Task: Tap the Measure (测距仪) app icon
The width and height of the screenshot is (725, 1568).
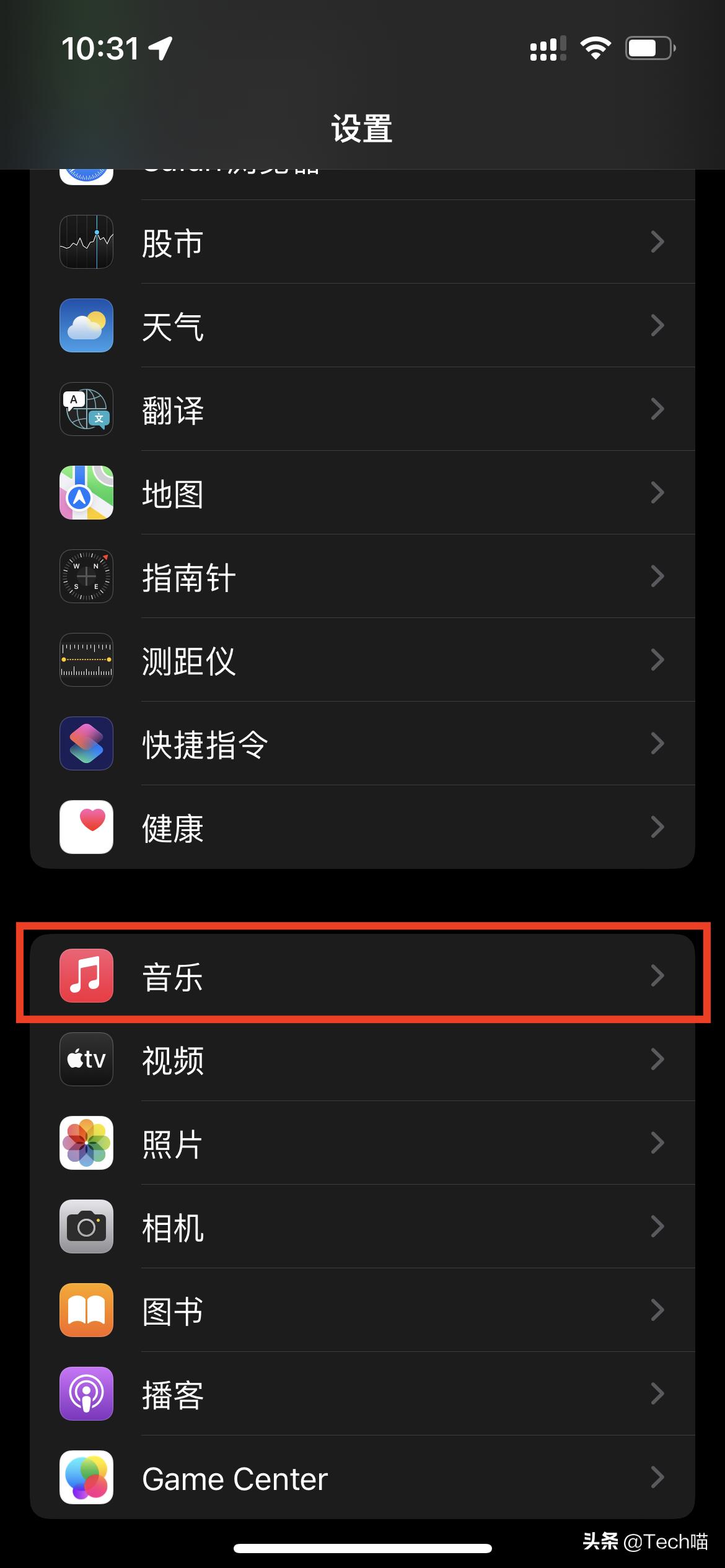Action: pyautogui.click(x=86, y=660)
